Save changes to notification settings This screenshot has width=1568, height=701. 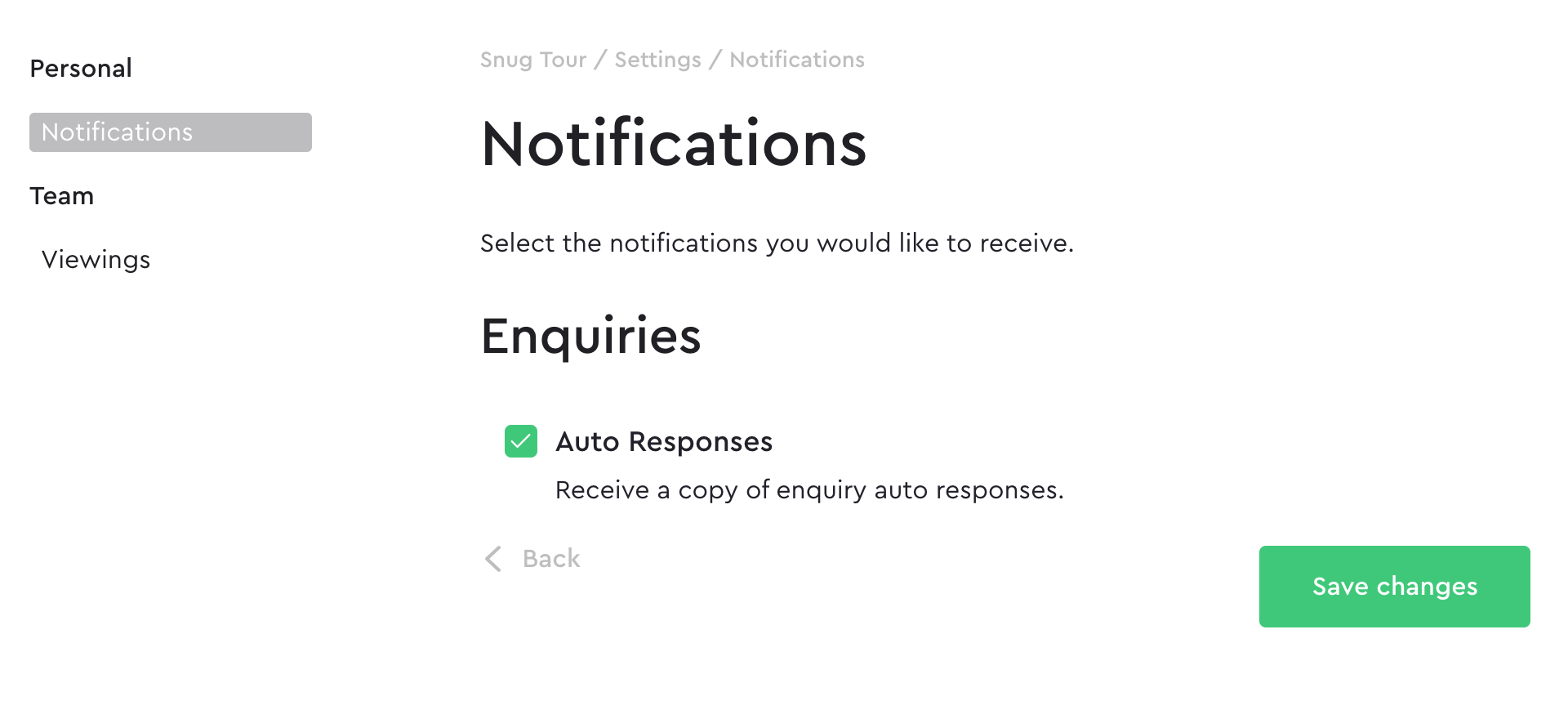(1394, 587)
